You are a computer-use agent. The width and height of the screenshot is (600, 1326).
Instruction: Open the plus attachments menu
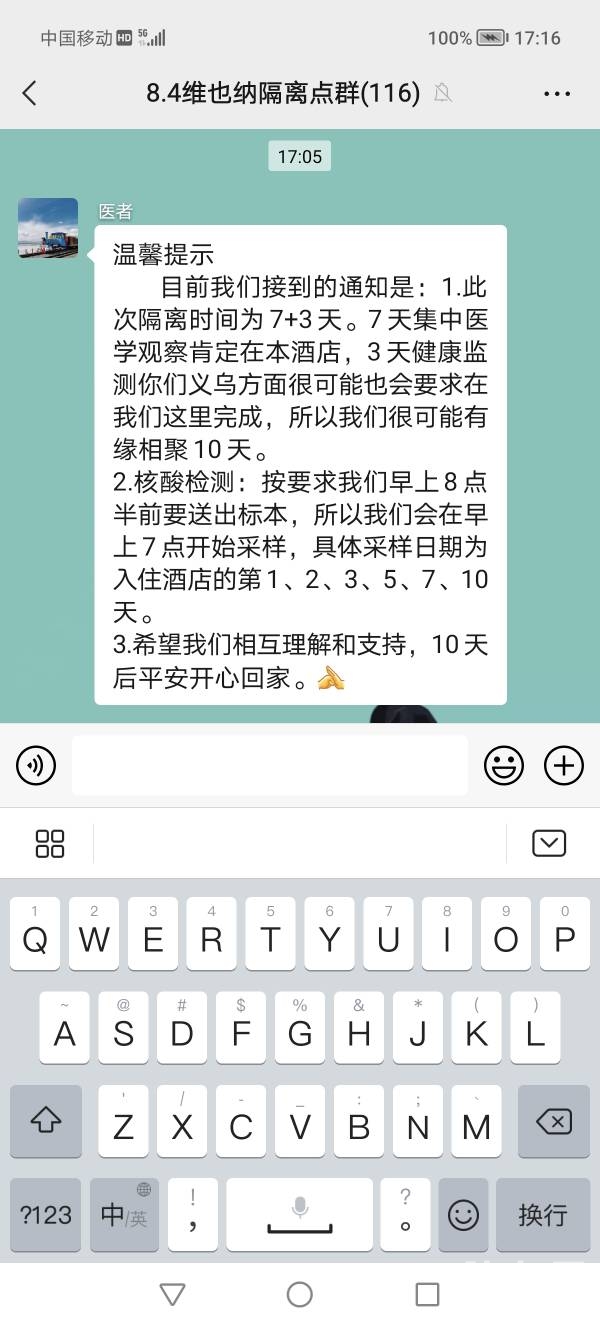[563, 766]
